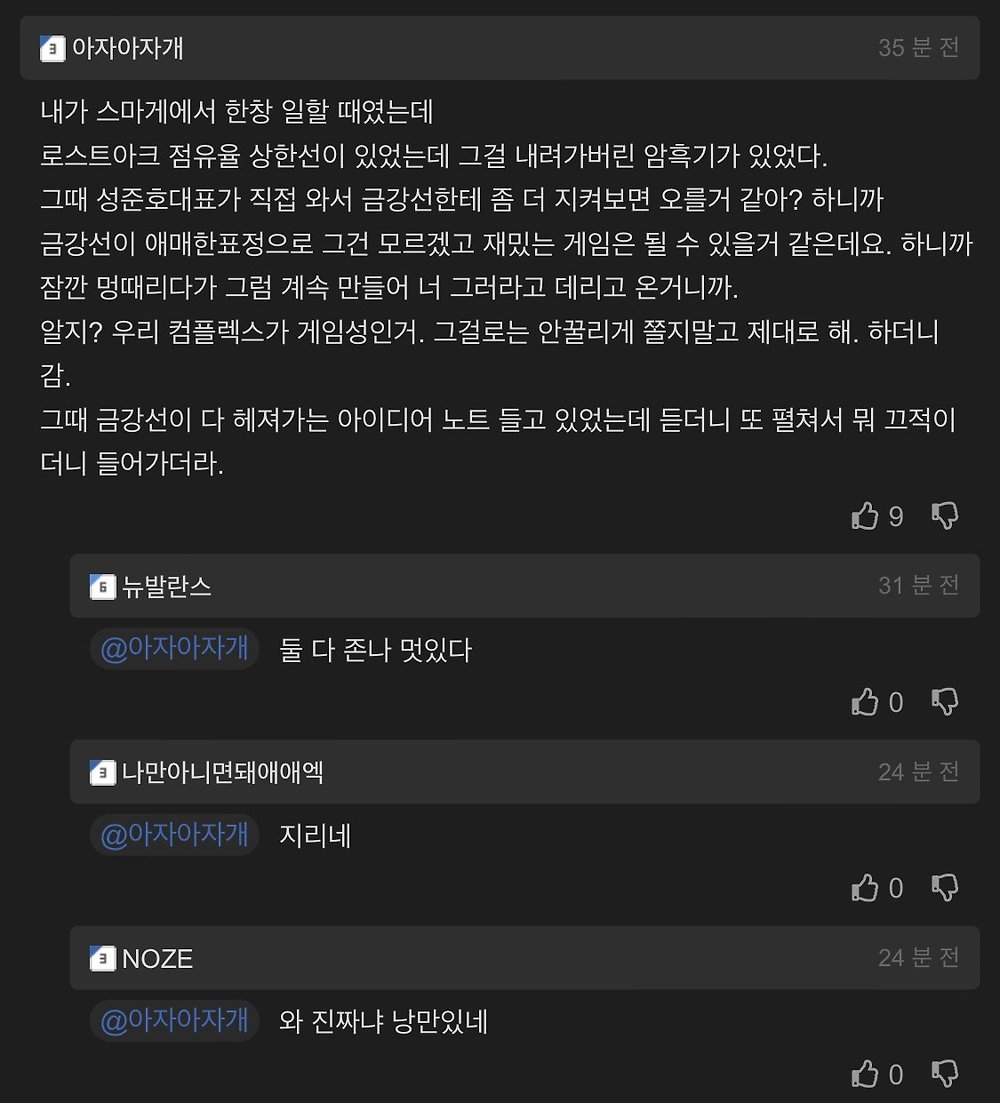The width and height of the screenshot is (1000, 1103).
Task: Dislike NOZE's reply
Action: (945, 1074)
